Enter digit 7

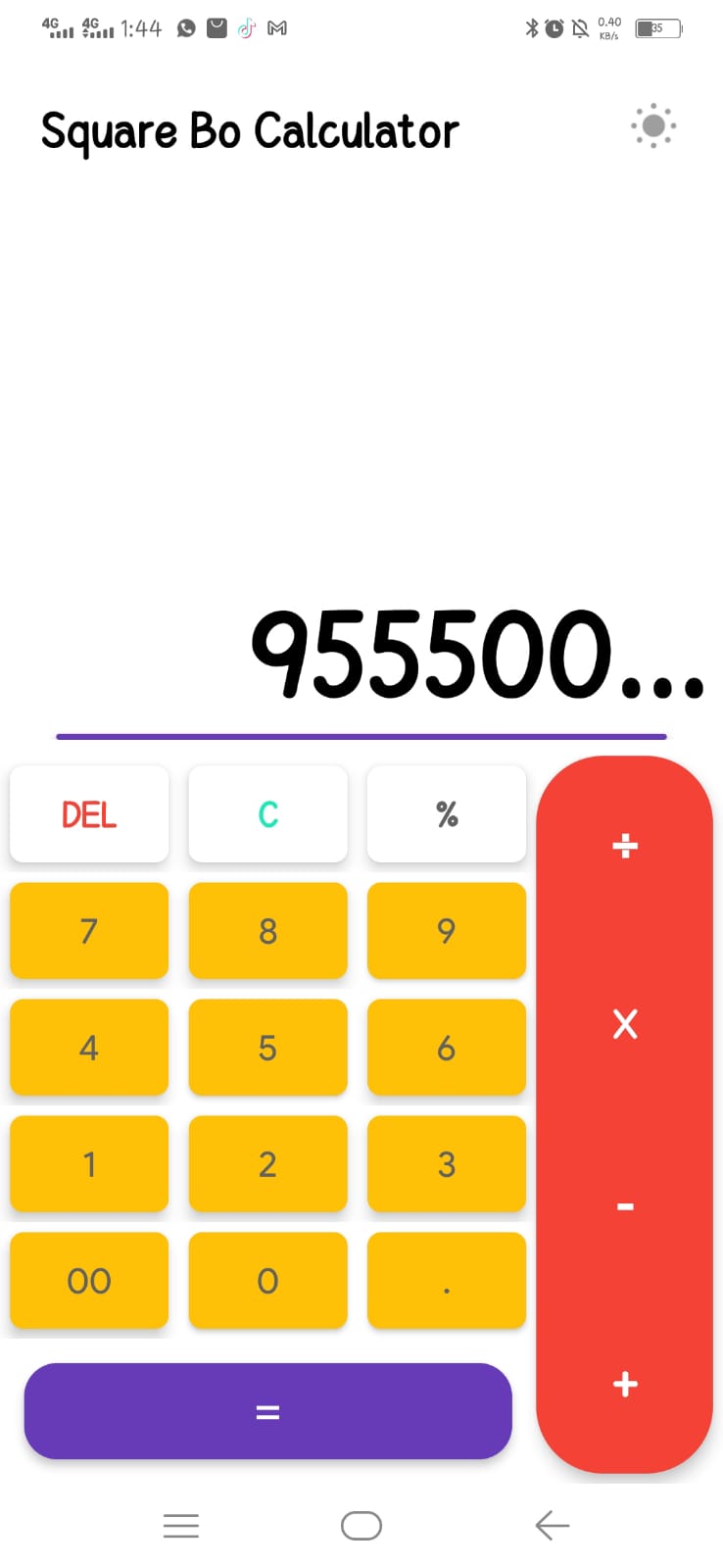click(x=89, y=931)
